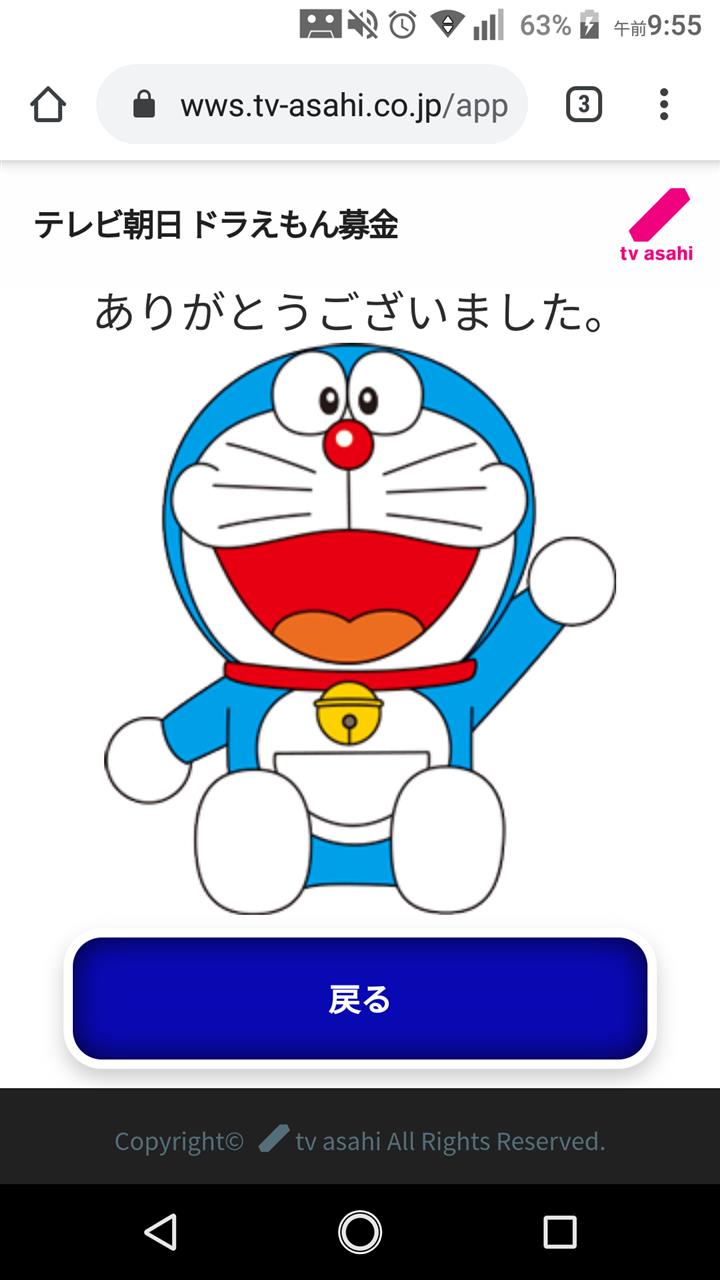Go back with the system back button
This screenshot has width=720, height=1280.
click(161, 1232)
